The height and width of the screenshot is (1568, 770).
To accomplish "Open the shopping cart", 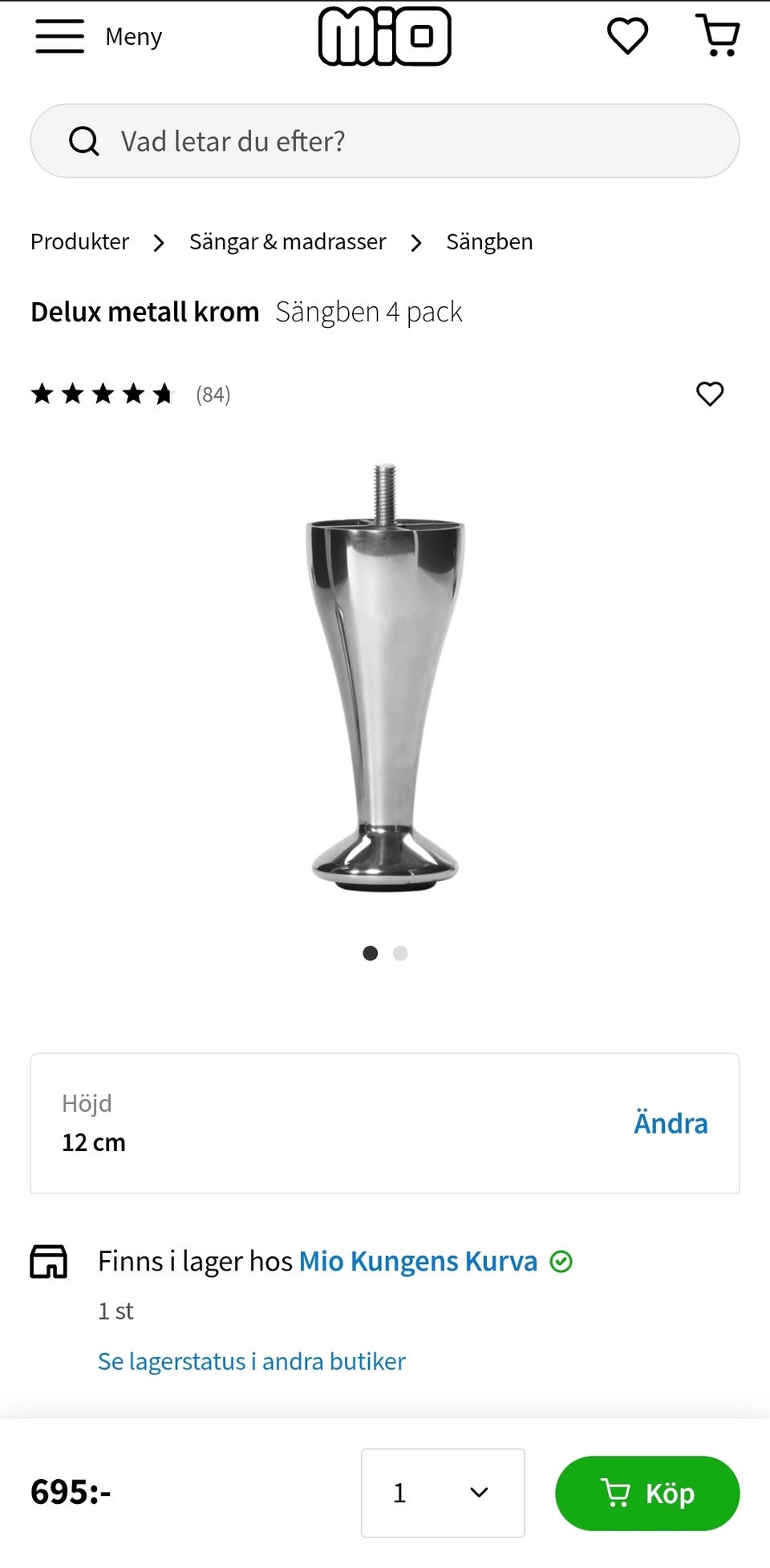I will pyautogui.click(x=718, y=35).
